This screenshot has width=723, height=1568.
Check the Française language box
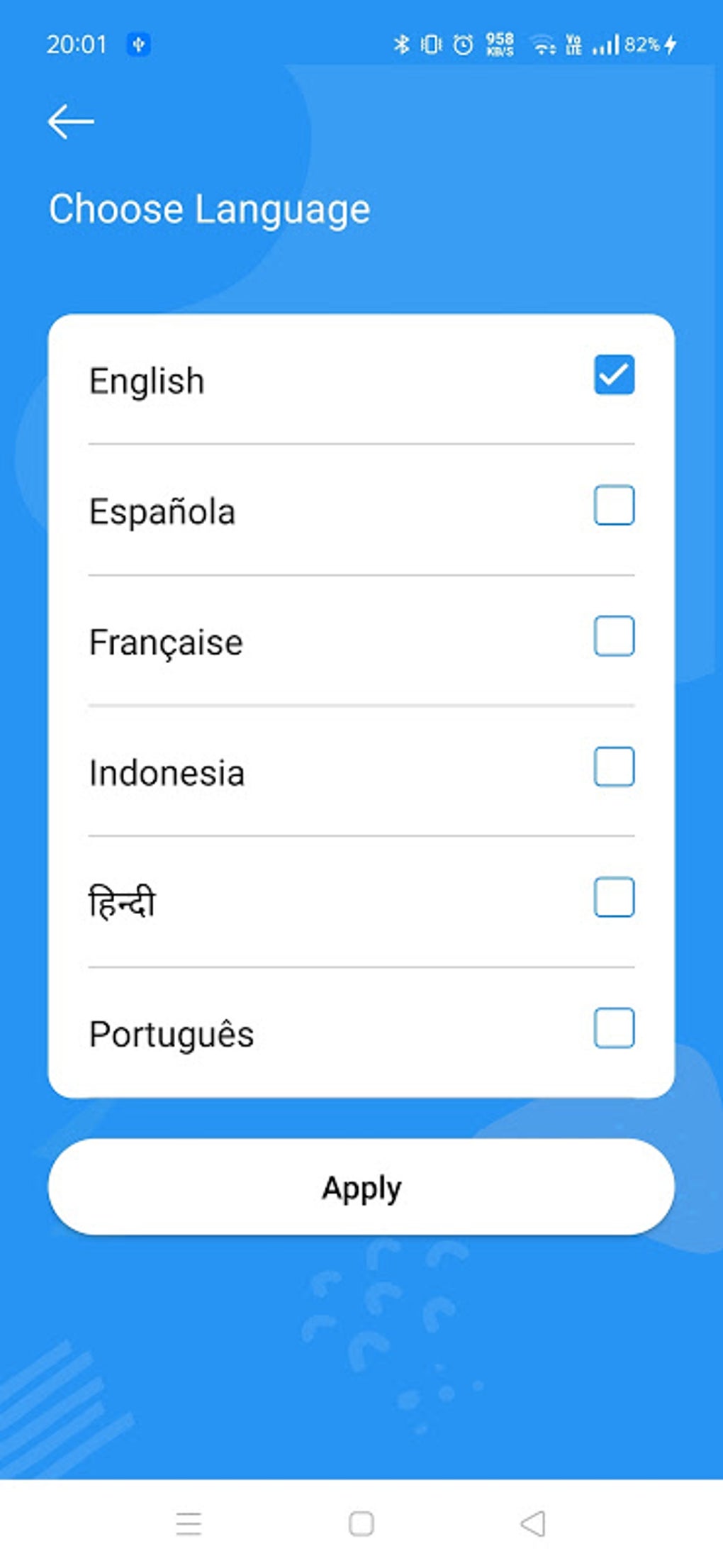[614, 635]
